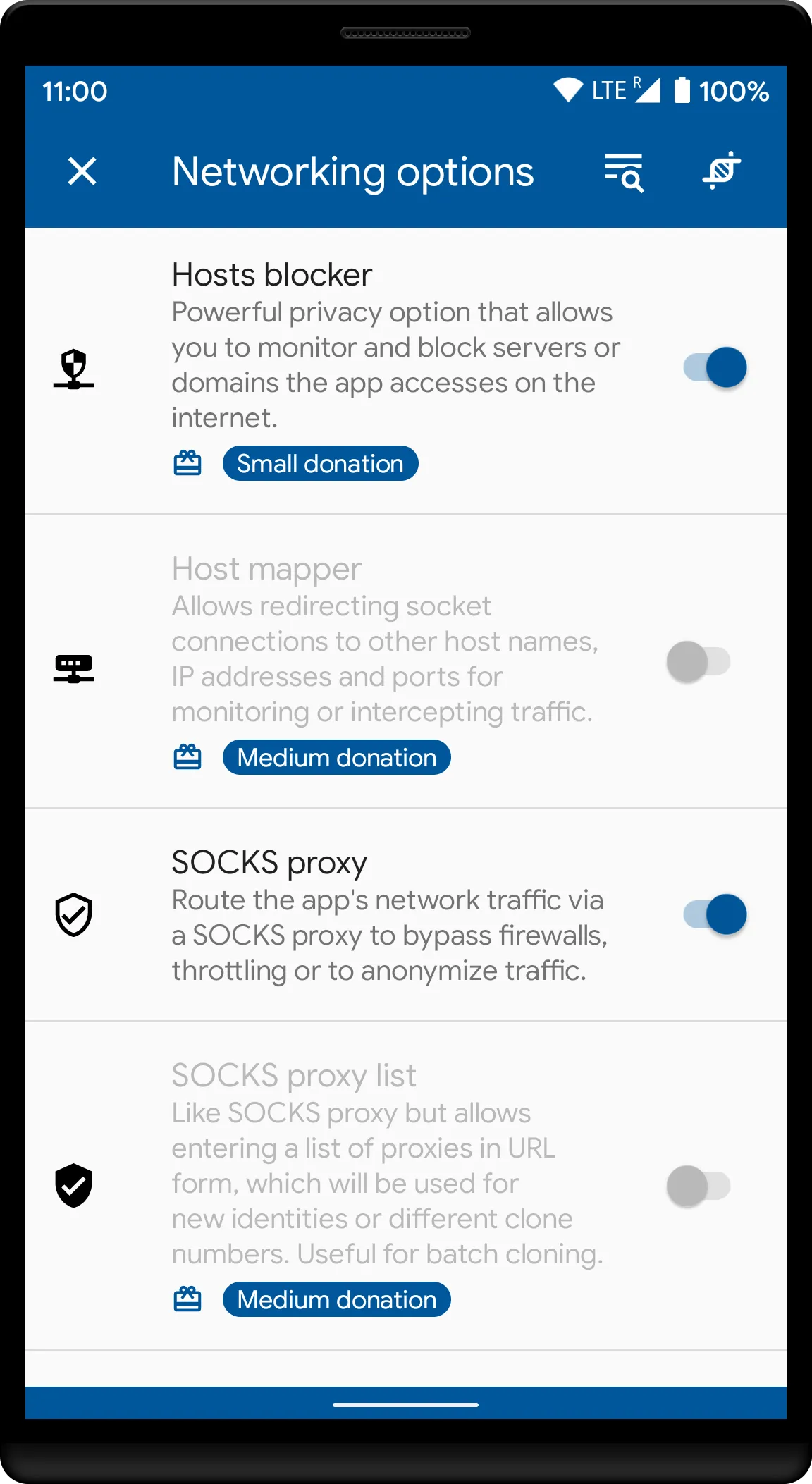Screen dimensions: 812x1484
Task: Close the Networking options screen
Action: click(x=82, y=171)
